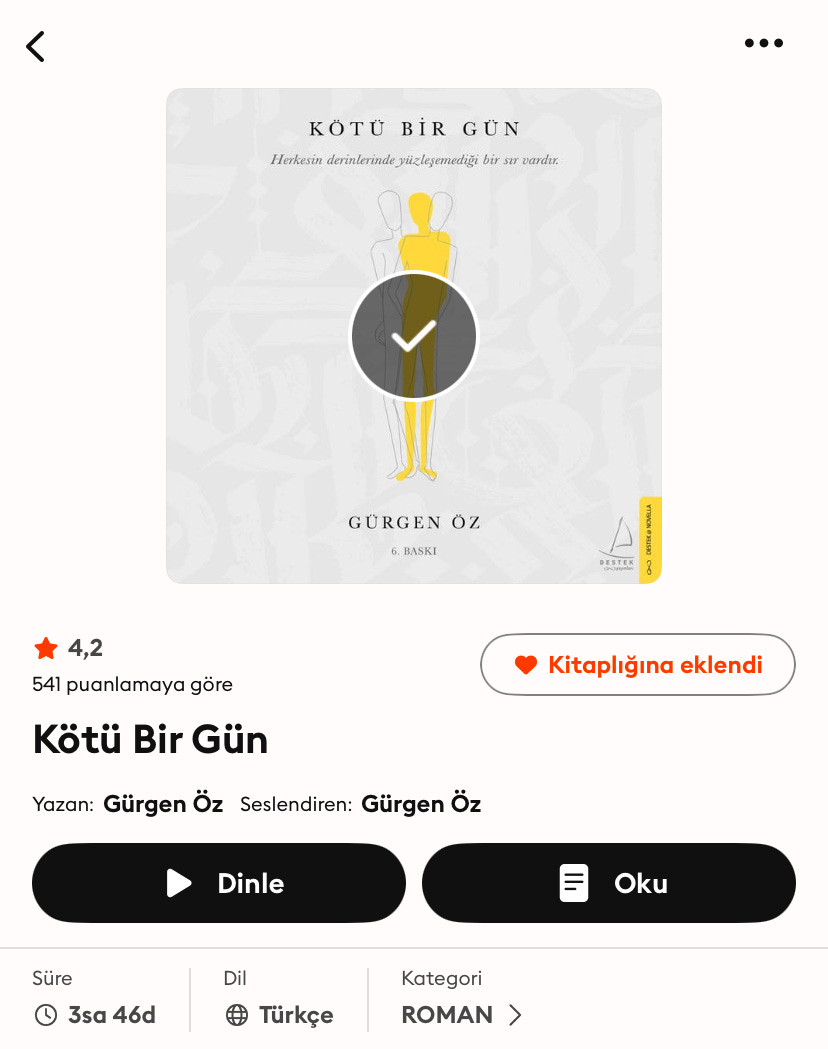
Task: Remove from library via Kitaplığına eklendi
Action: [x=638, y=664]
